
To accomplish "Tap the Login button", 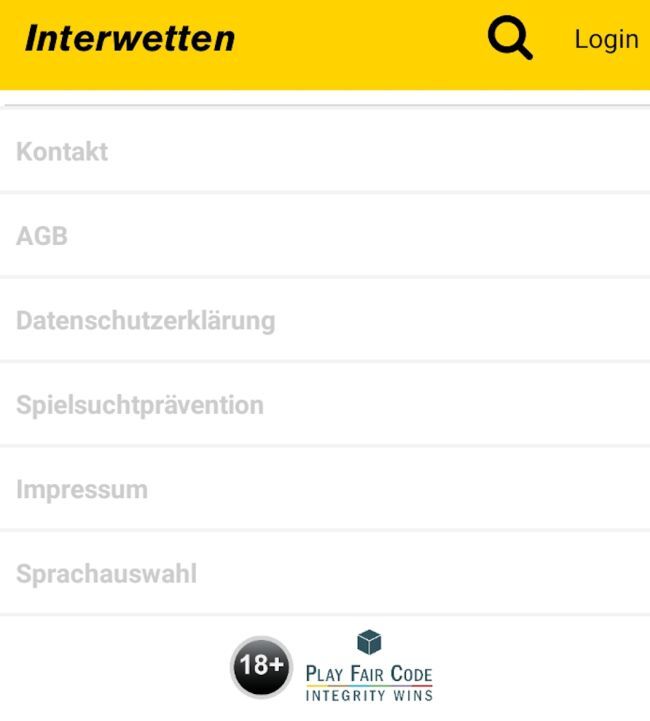I will (606, 40).
